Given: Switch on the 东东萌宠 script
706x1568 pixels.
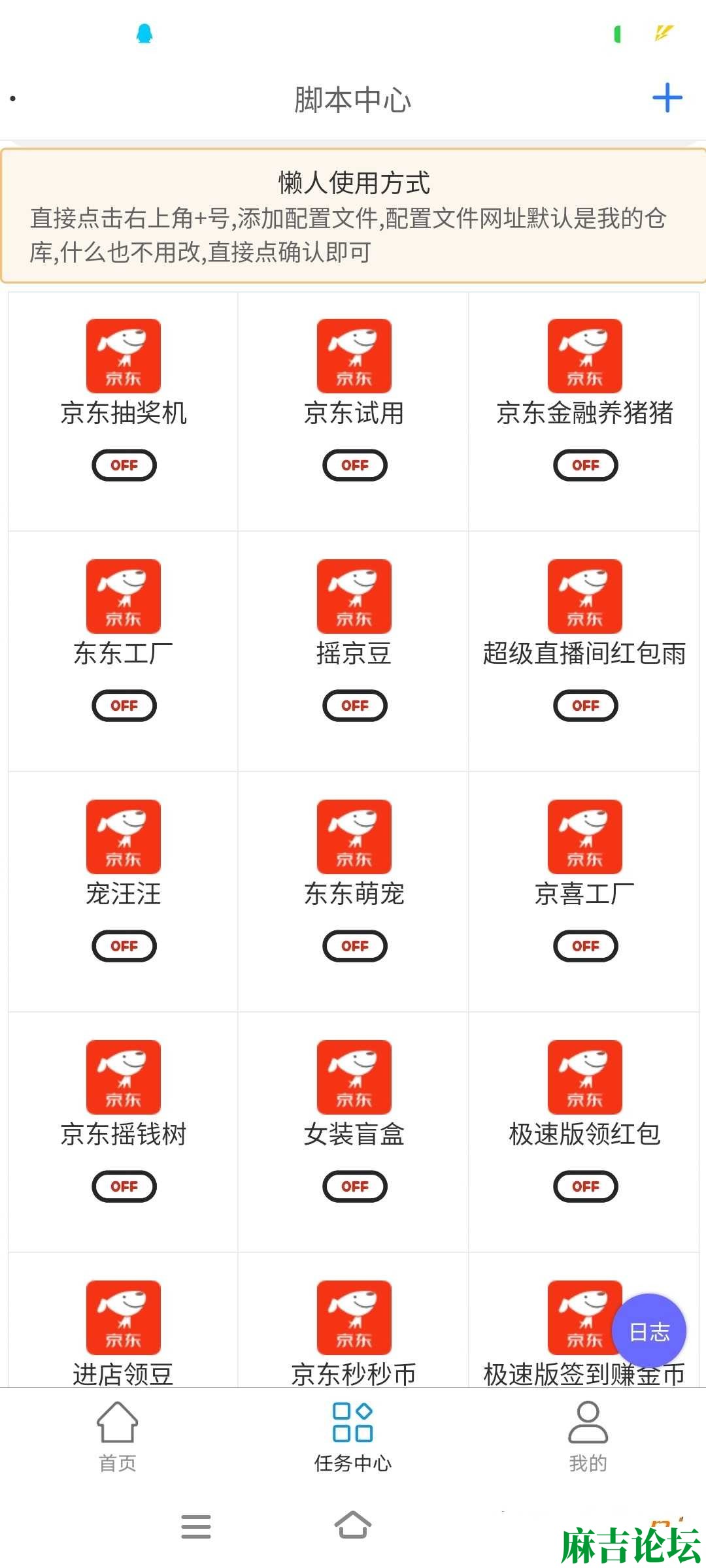Looking at the screenshot, I should [355, 946].
